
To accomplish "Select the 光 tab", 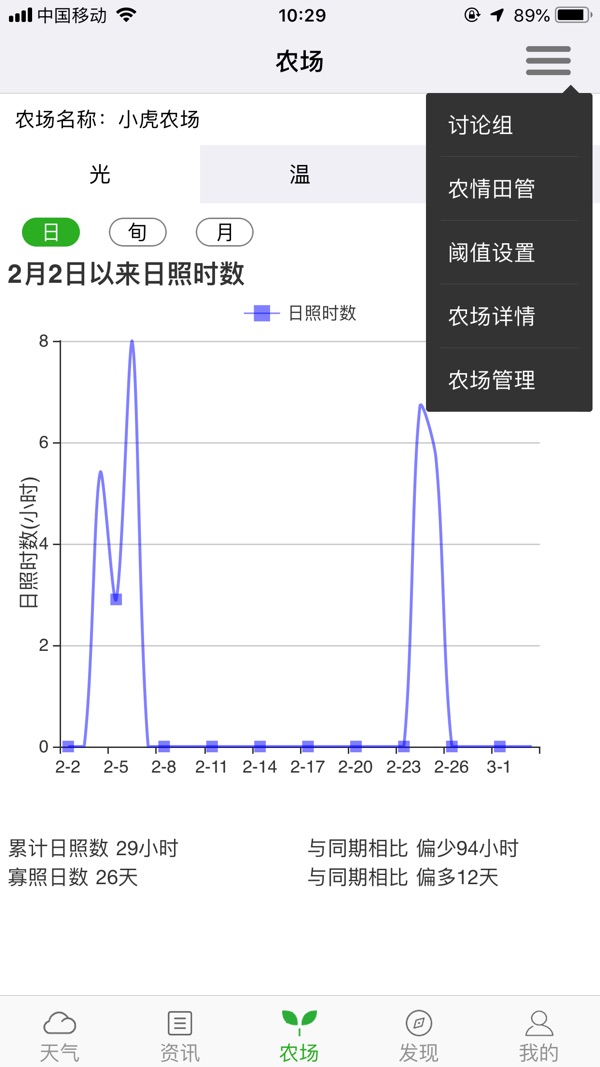I will point(100,174).
